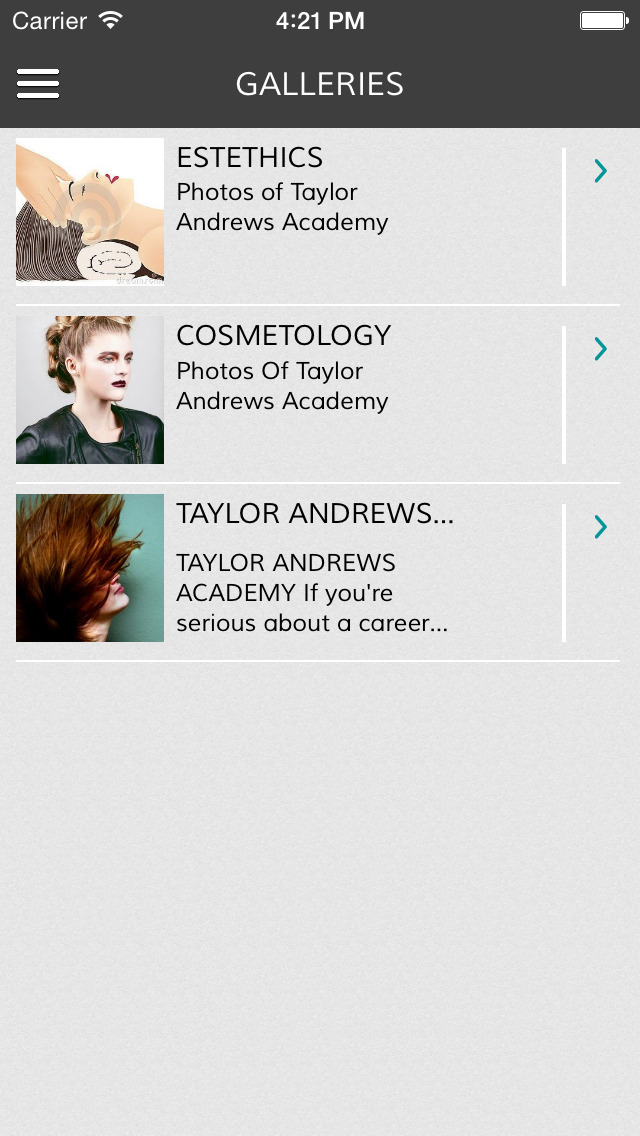
Task: Tap the chevron beside COSMETOLOGY
Action: point(600,349)
